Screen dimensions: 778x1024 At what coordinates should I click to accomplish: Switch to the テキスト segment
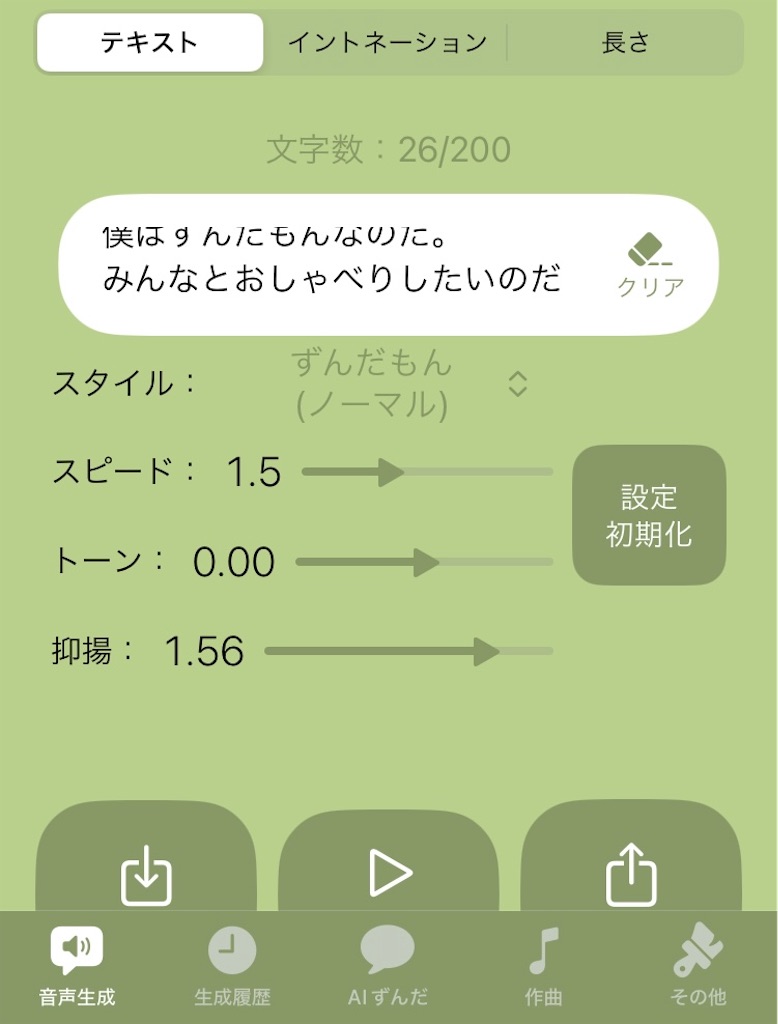(x=150, y=43)
